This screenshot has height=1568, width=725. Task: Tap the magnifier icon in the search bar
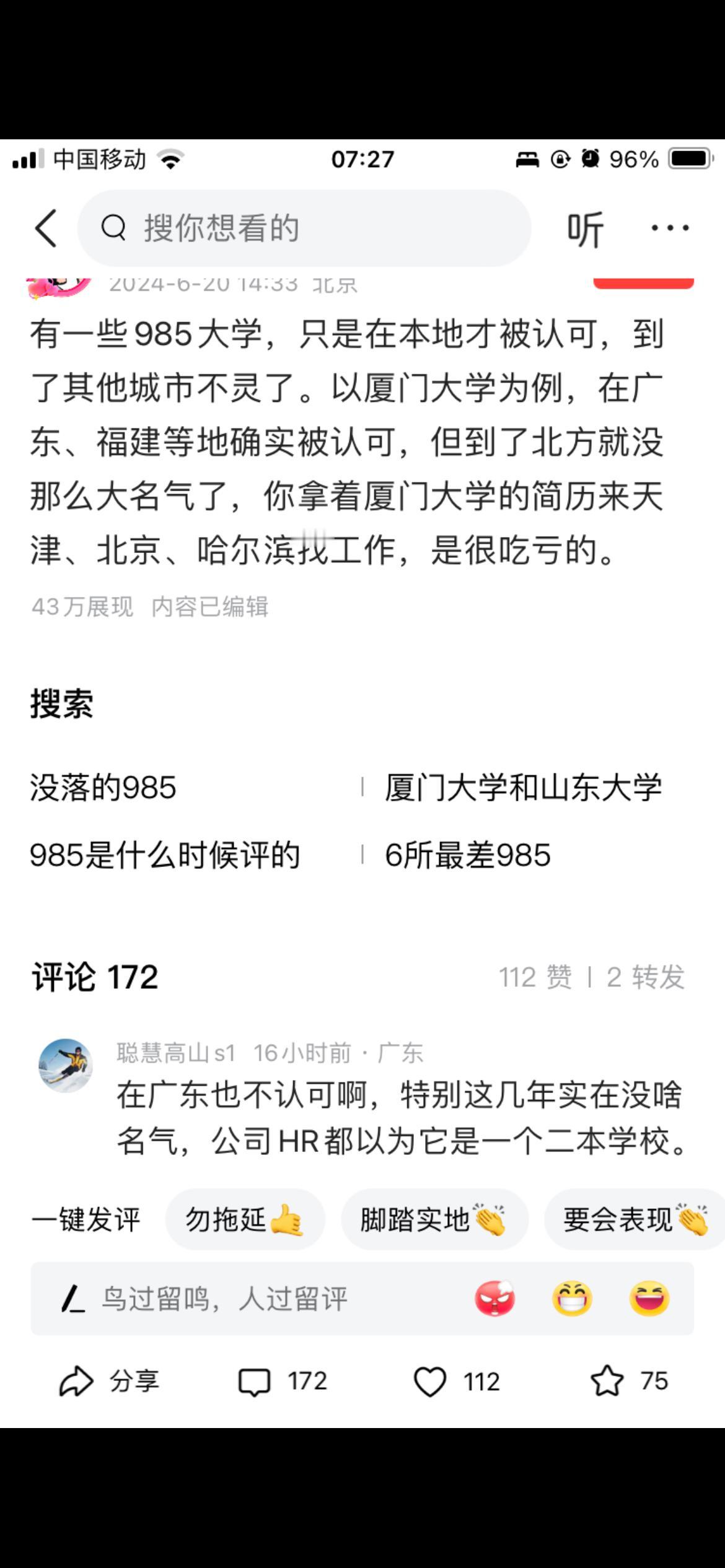coord(115,227)
